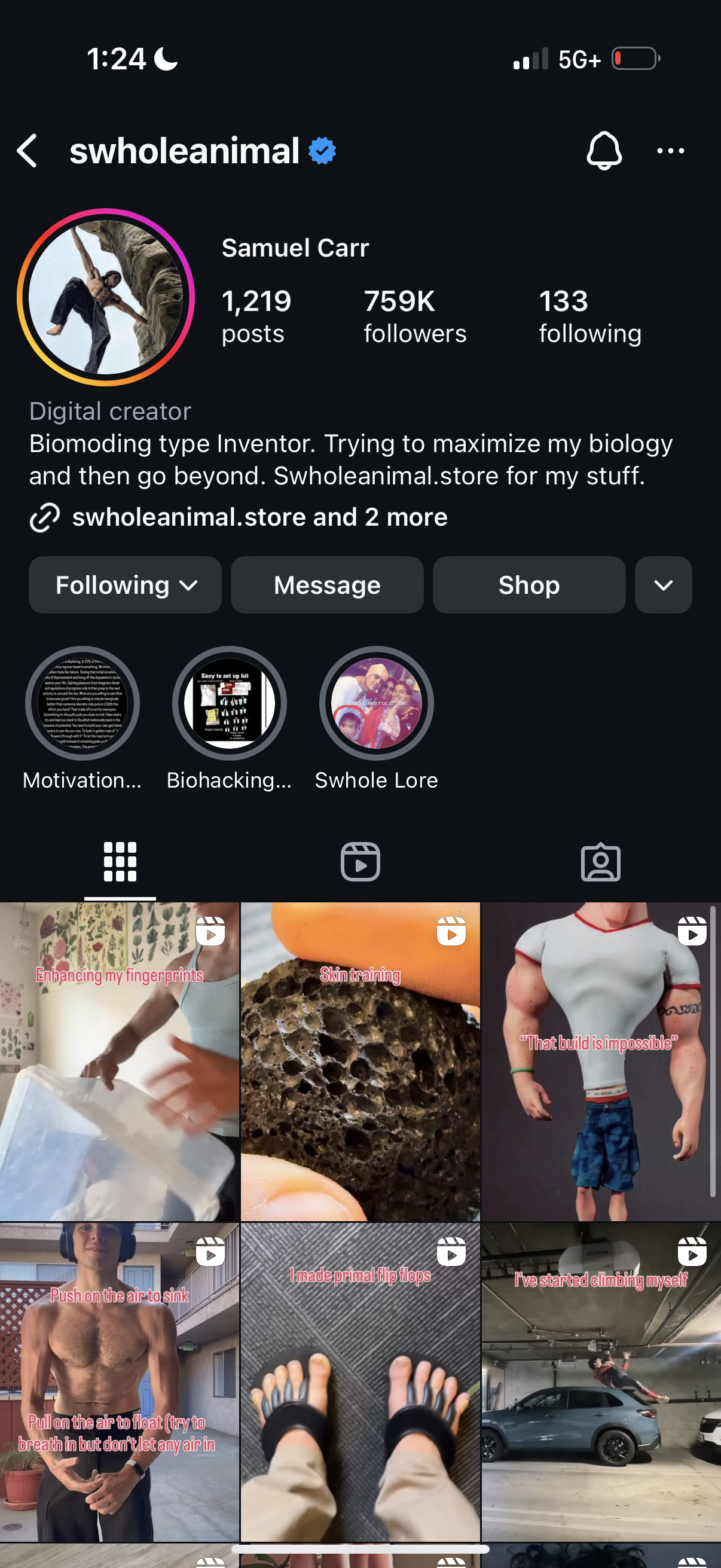Screen dimensions: 721x1568
Task: Open the Motivation story highlight
Action: point(82,704)
